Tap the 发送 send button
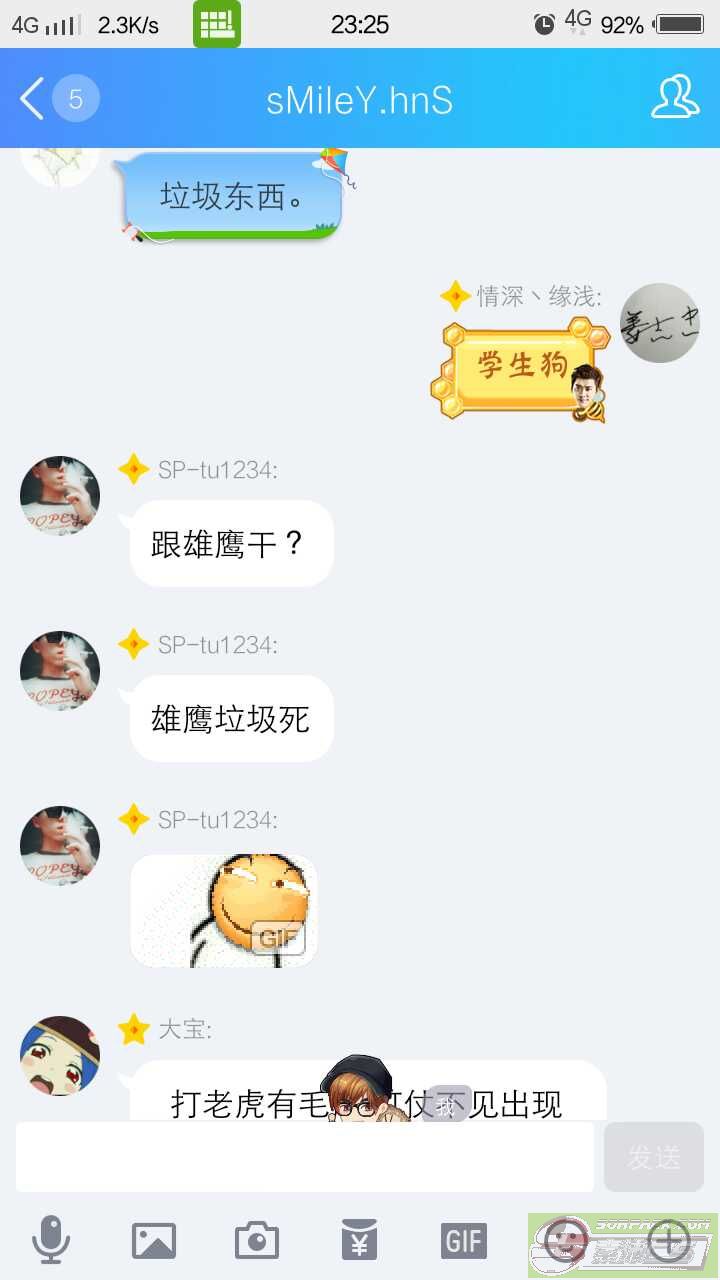720x1280 pixels. pos(654,1157)
